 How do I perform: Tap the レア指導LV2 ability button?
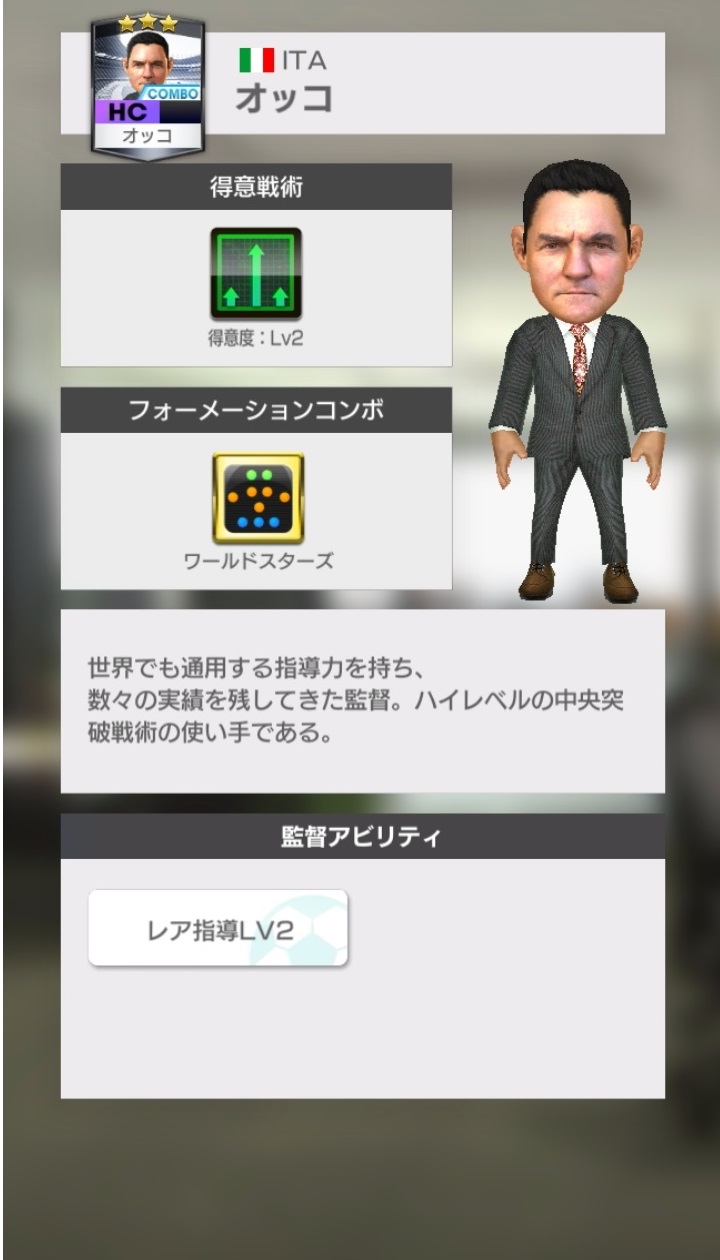pyautogui.click(x=218, y=928)
